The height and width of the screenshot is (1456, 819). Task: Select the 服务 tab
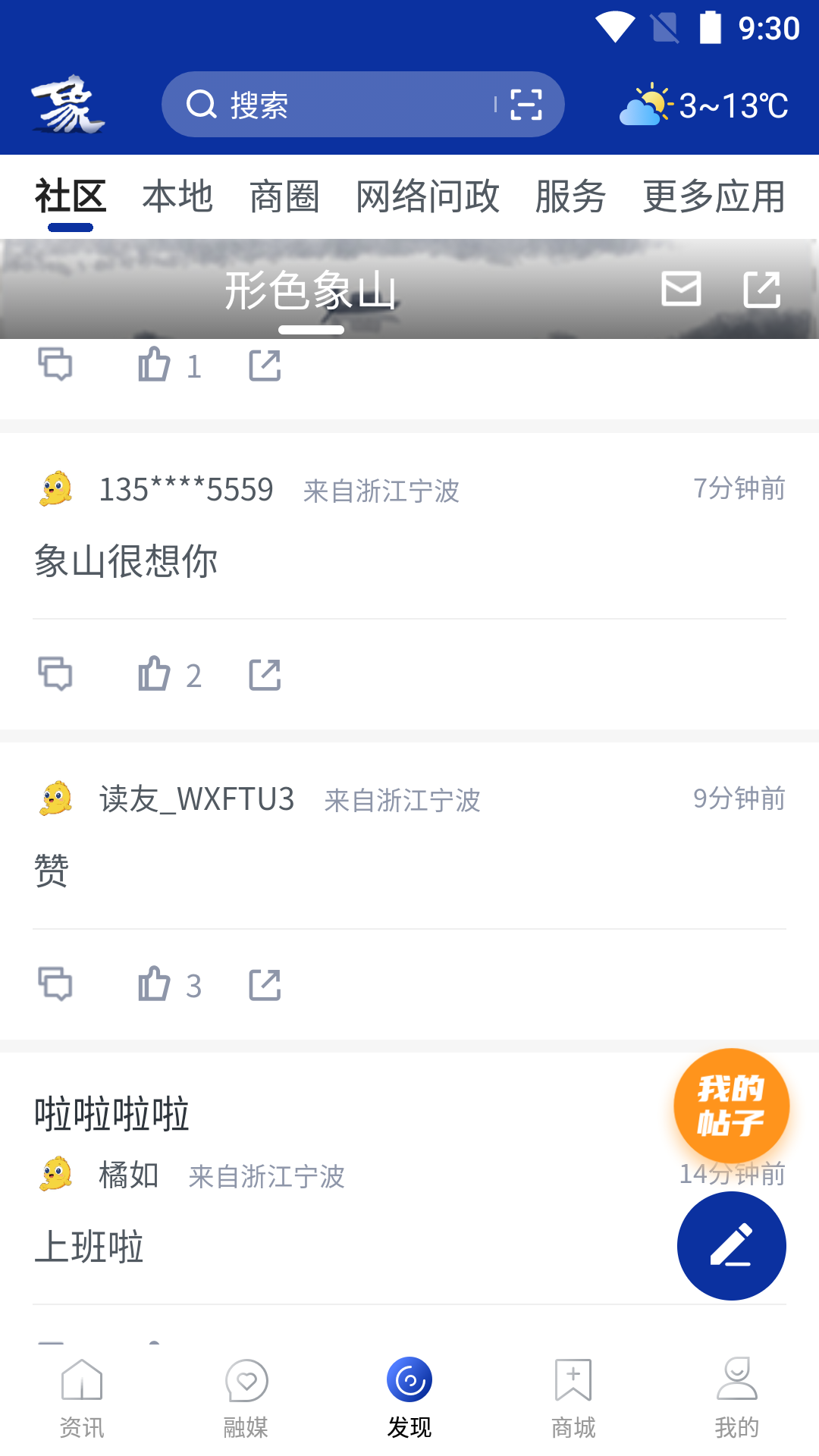click(570, 197)
